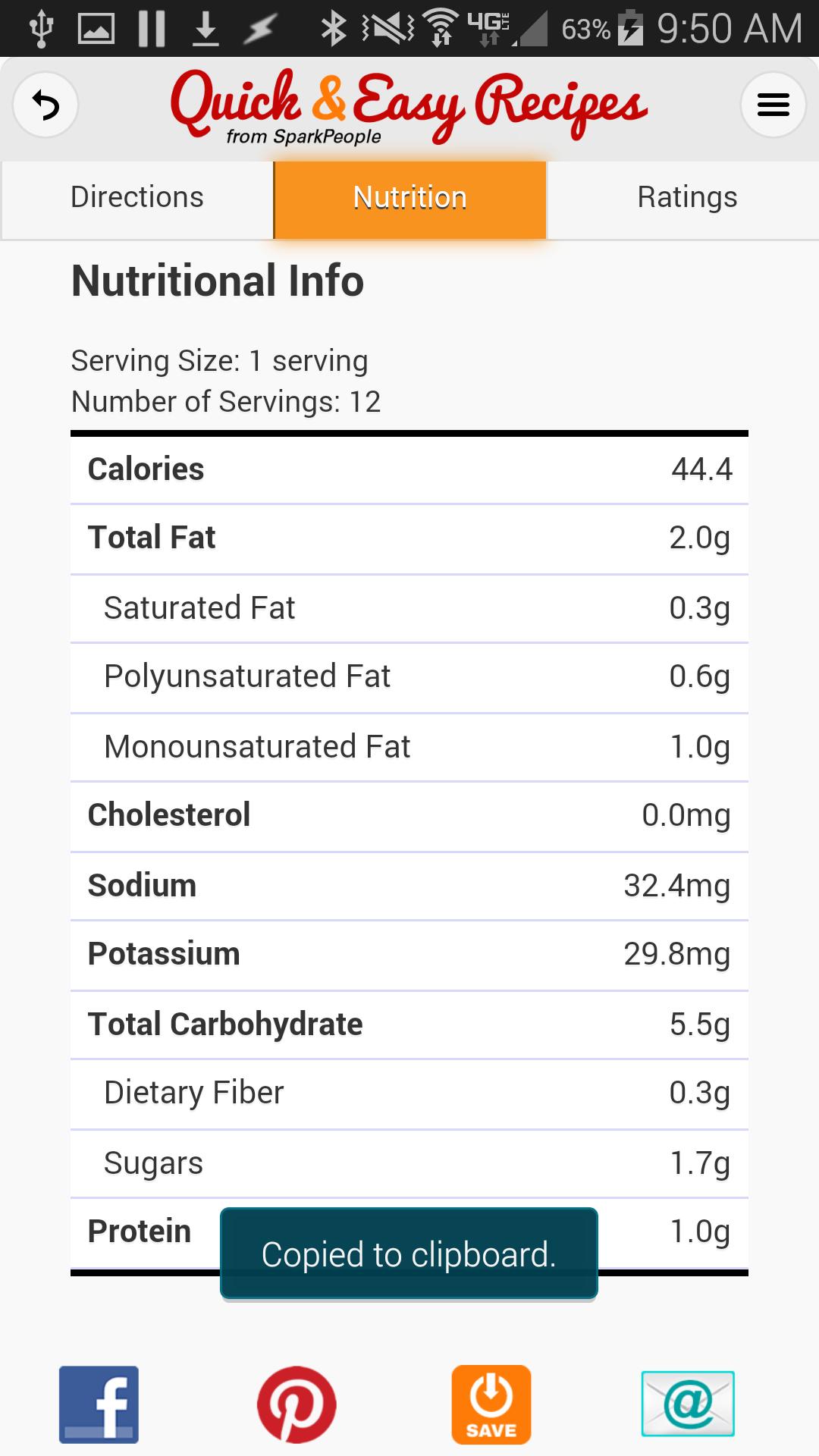The width and height of the screenshot is (819, 1456).
Task: Go back using the return arrow
Action: tap(45, 105)
